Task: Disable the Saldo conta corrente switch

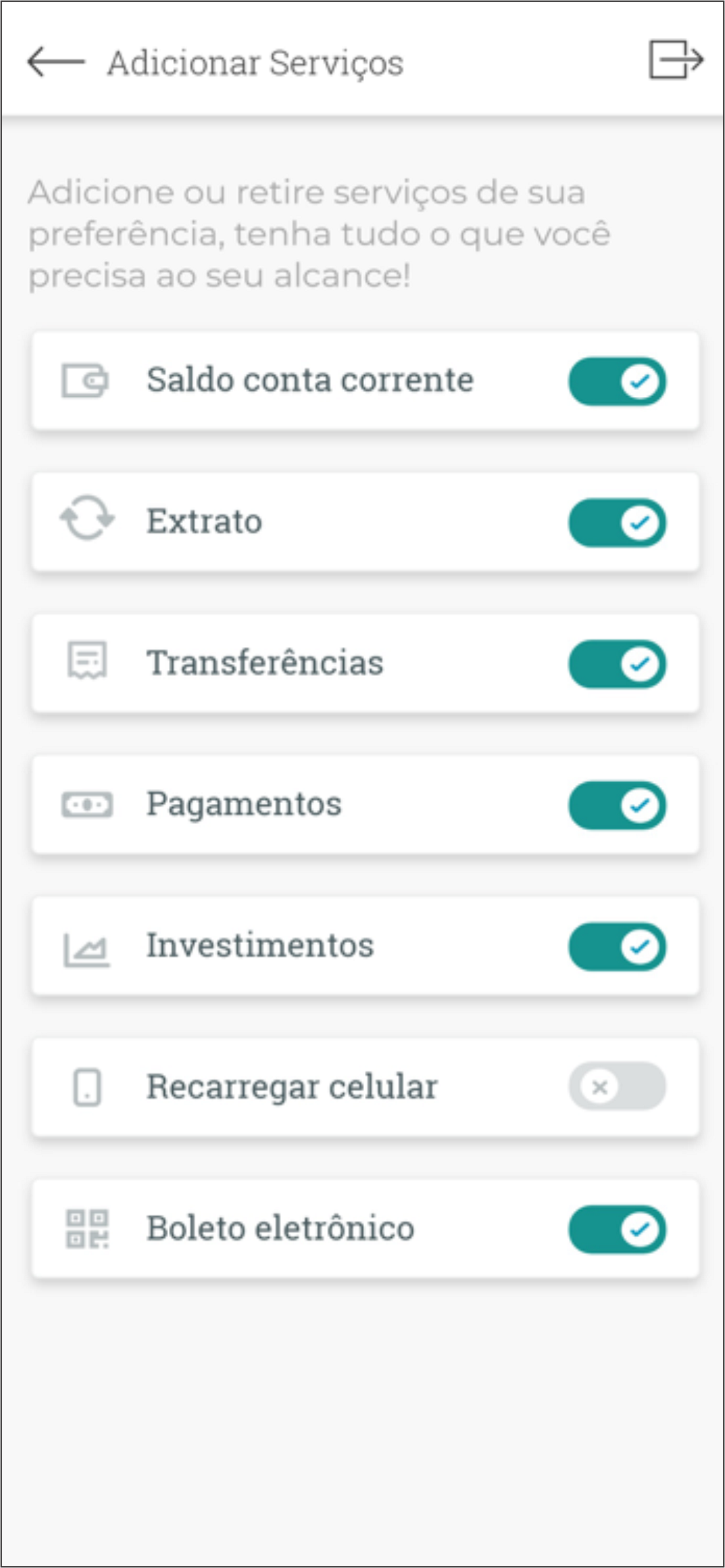Action: 617,381
